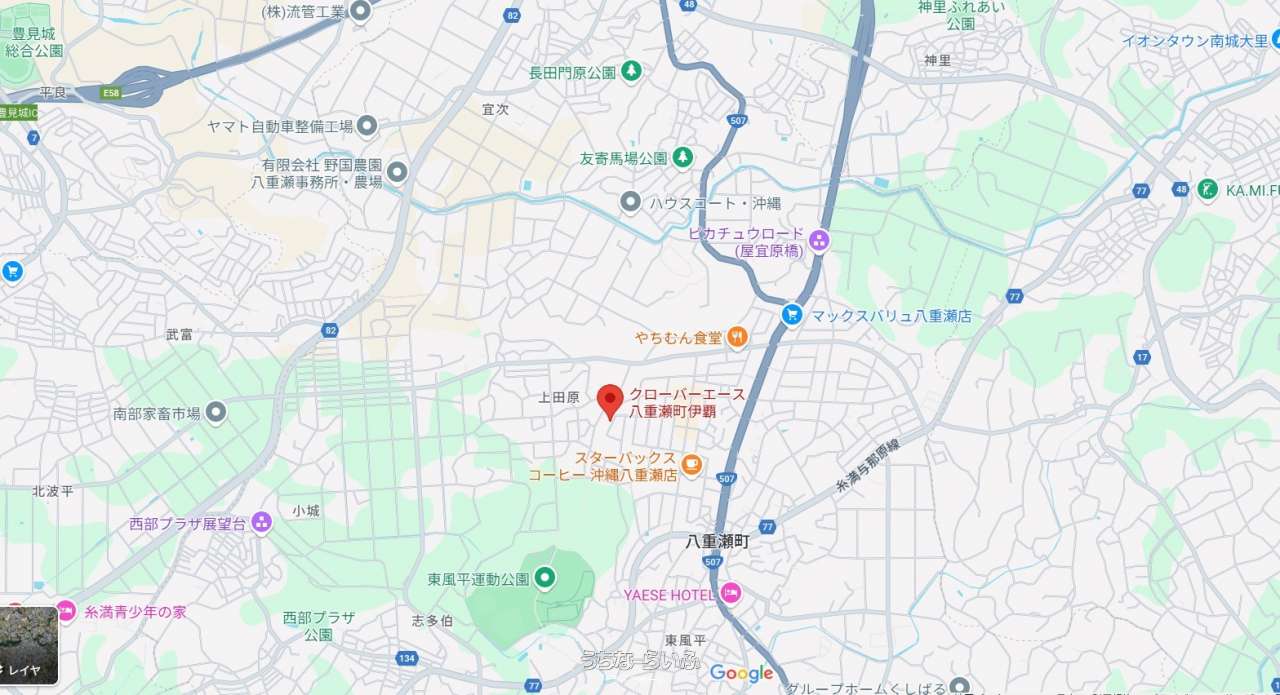Open the 友寄馬場公園 park marker
The image size is (1280, 695).
point(682,157)
